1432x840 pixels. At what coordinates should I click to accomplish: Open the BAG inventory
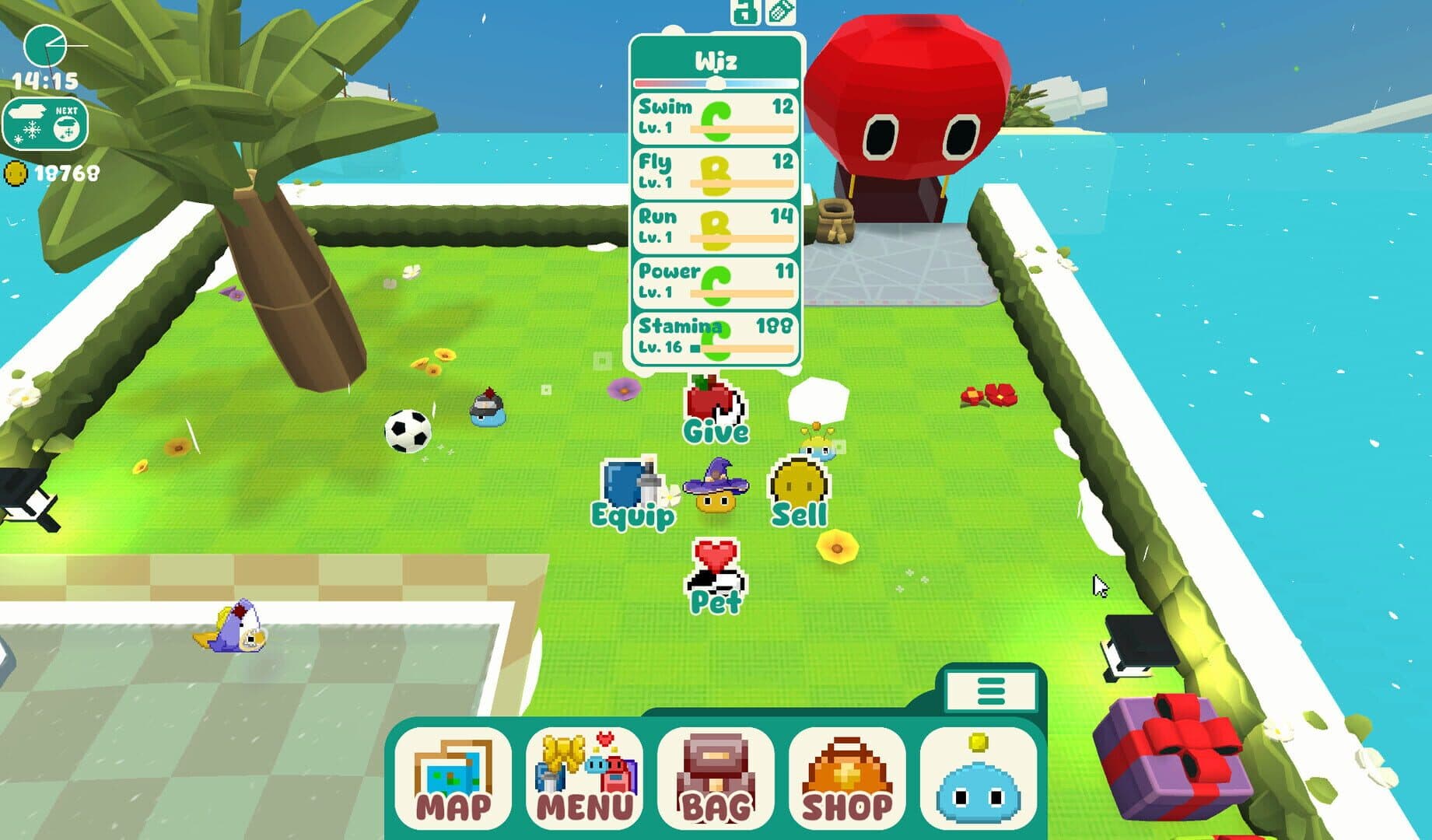tap(716, 779)
